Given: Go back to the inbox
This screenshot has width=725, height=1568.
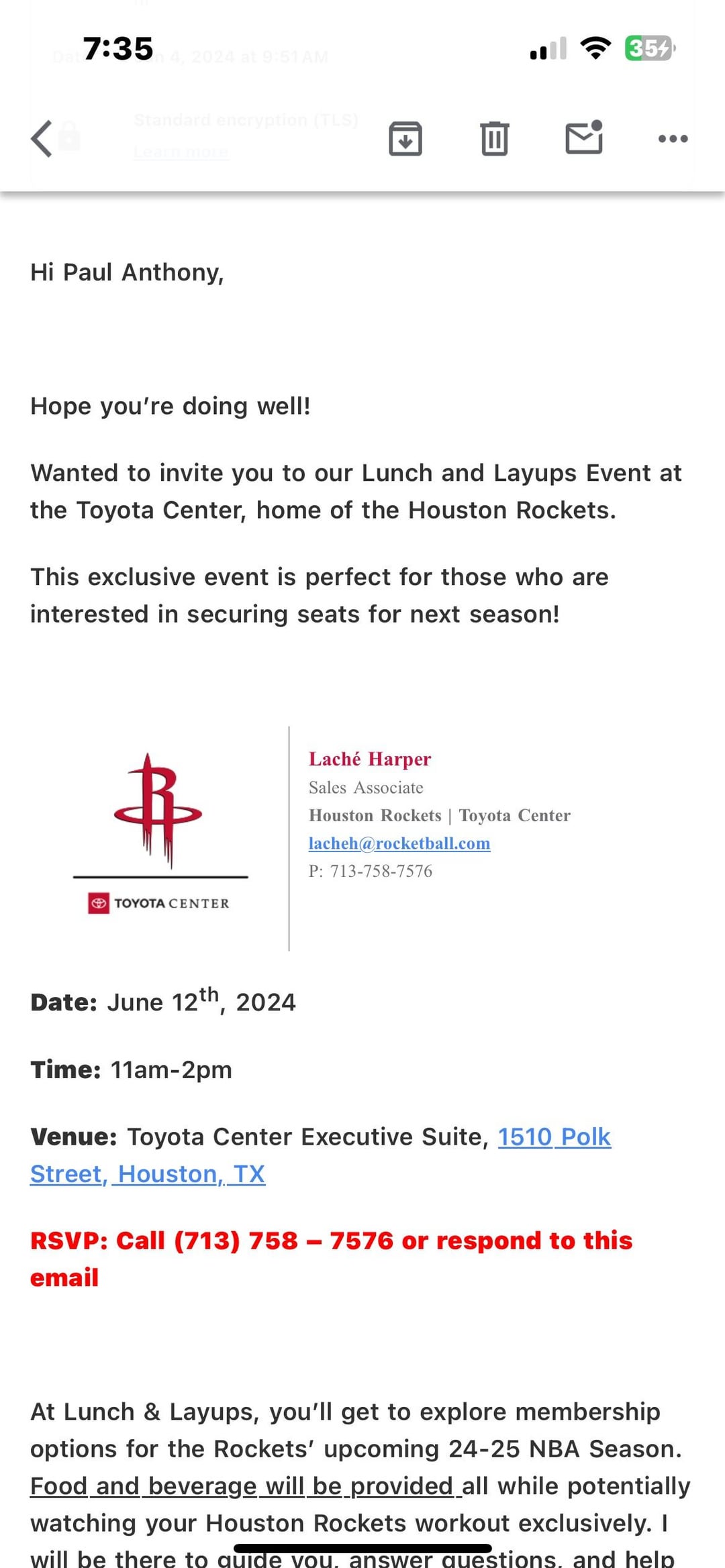Looking at the screenshot, I should tap(42, 139).
